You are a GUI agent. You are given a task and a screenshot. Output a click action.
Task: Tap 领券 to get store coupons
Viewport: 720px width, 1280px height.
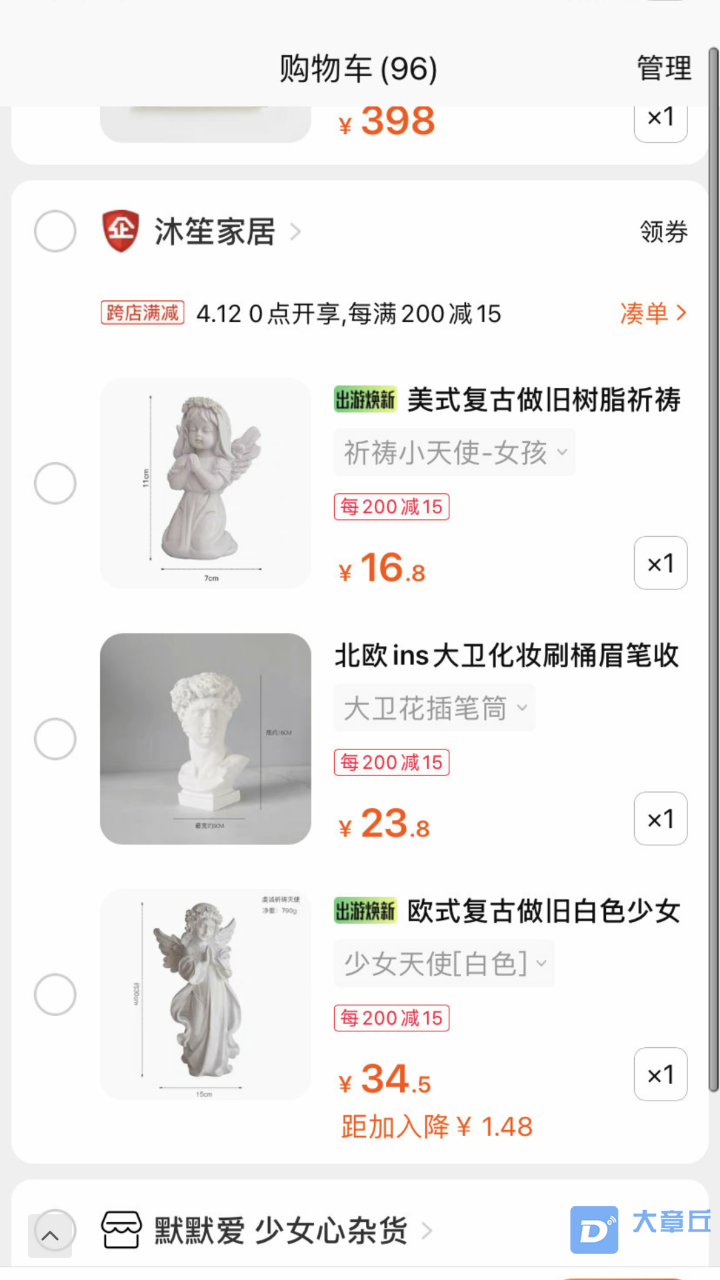coord(664,232)
